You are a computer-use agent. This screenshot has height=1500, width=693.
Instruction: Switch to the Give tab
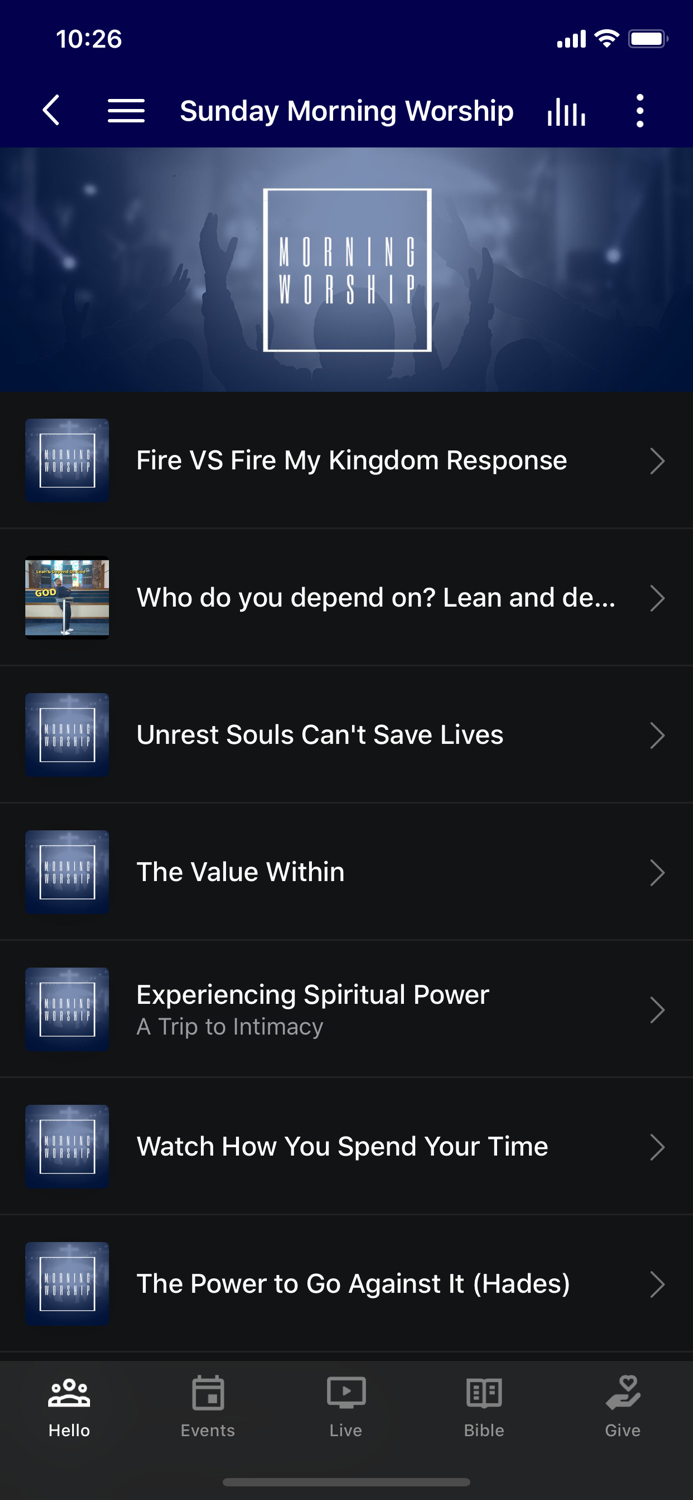622,1406
